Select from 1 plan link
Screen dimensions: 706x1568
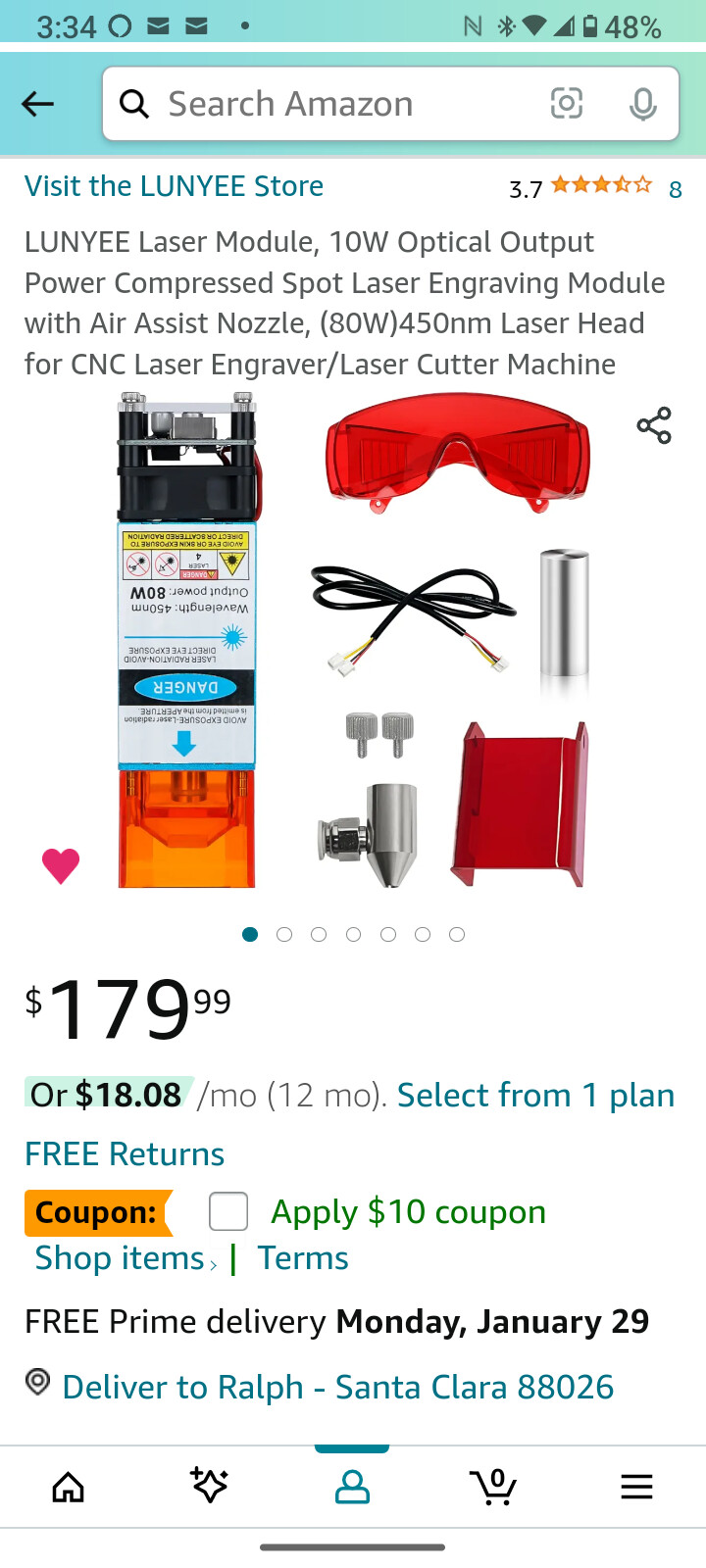tap(535, 1095)
